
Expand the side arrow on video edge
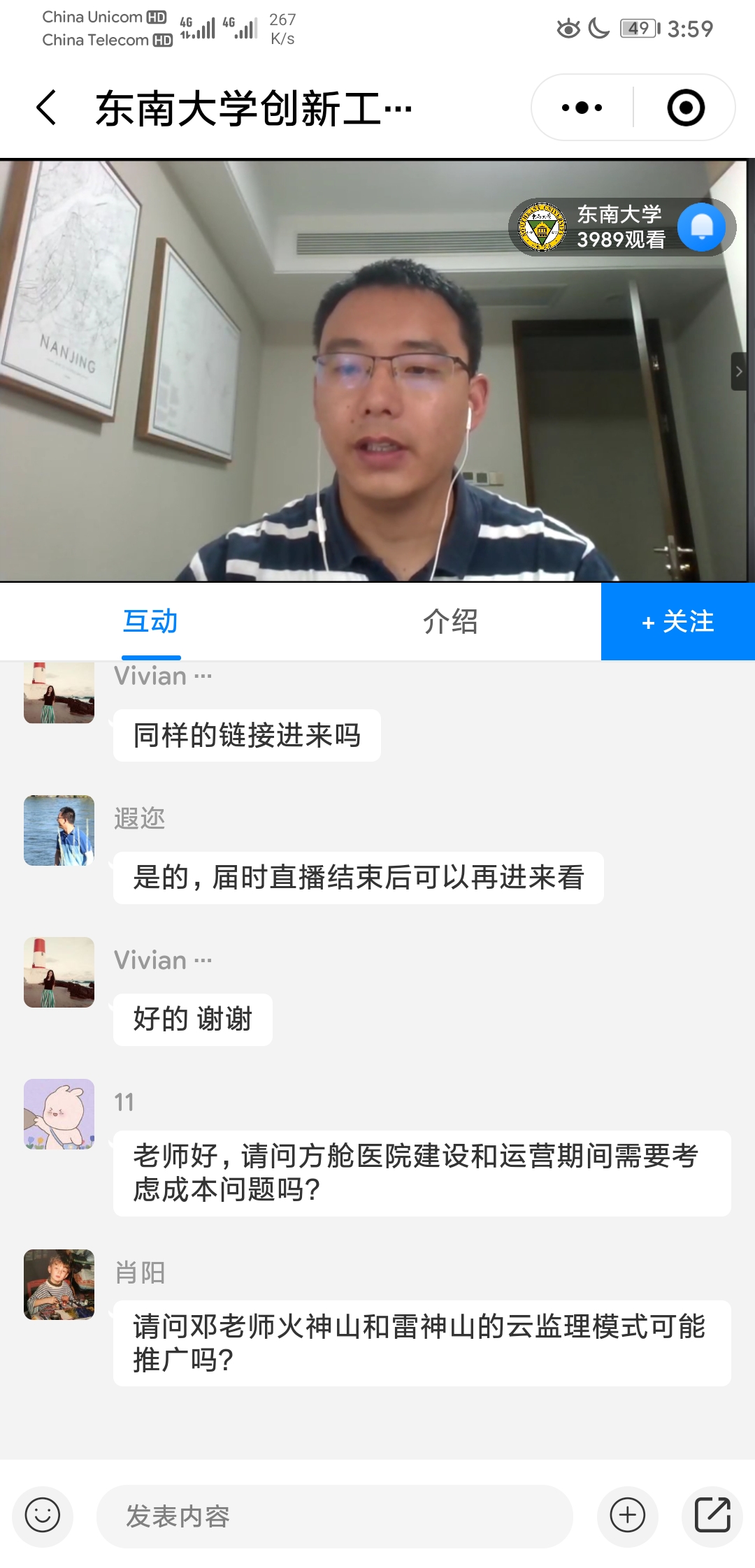[739, 371]
